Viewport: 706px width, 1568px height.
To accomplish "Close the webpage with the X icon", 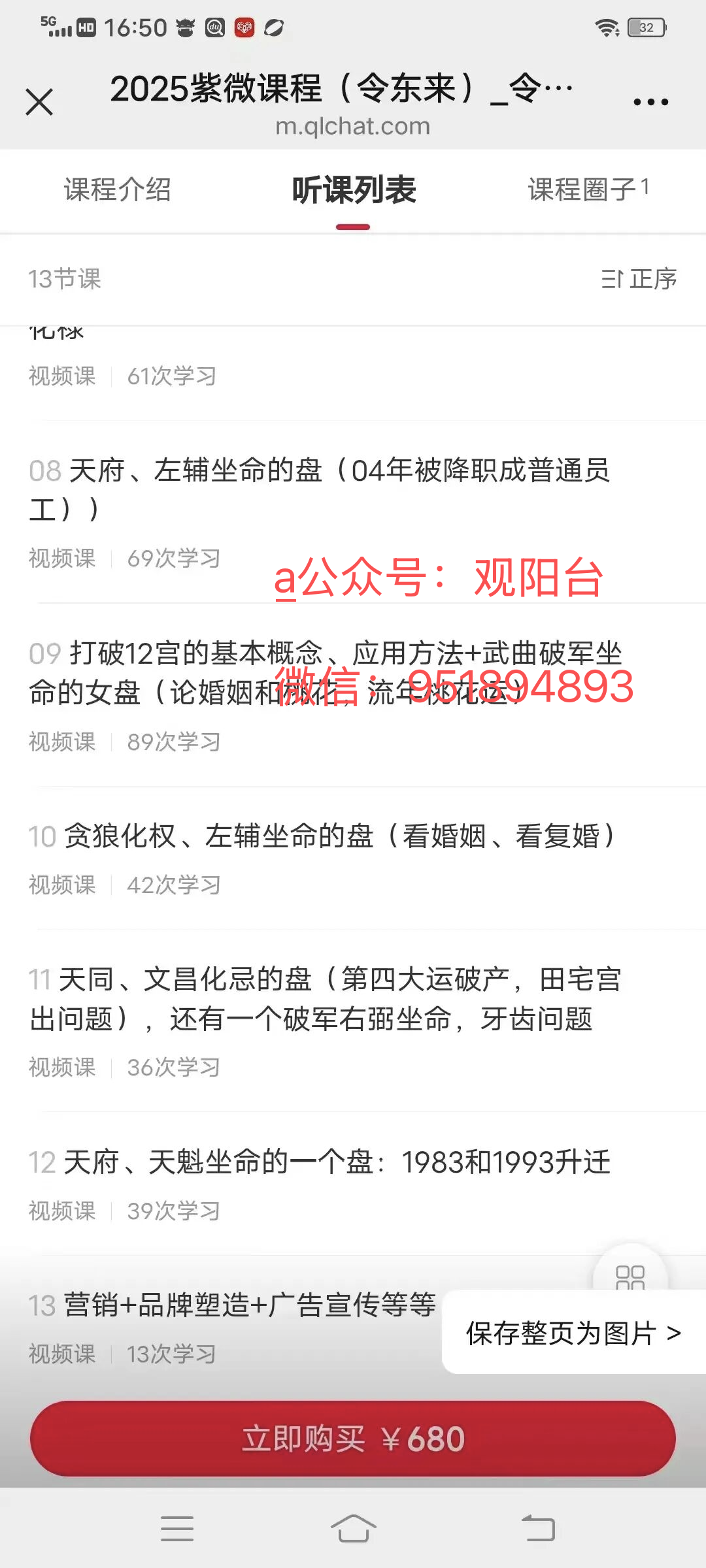I will (x=39, y=103).
